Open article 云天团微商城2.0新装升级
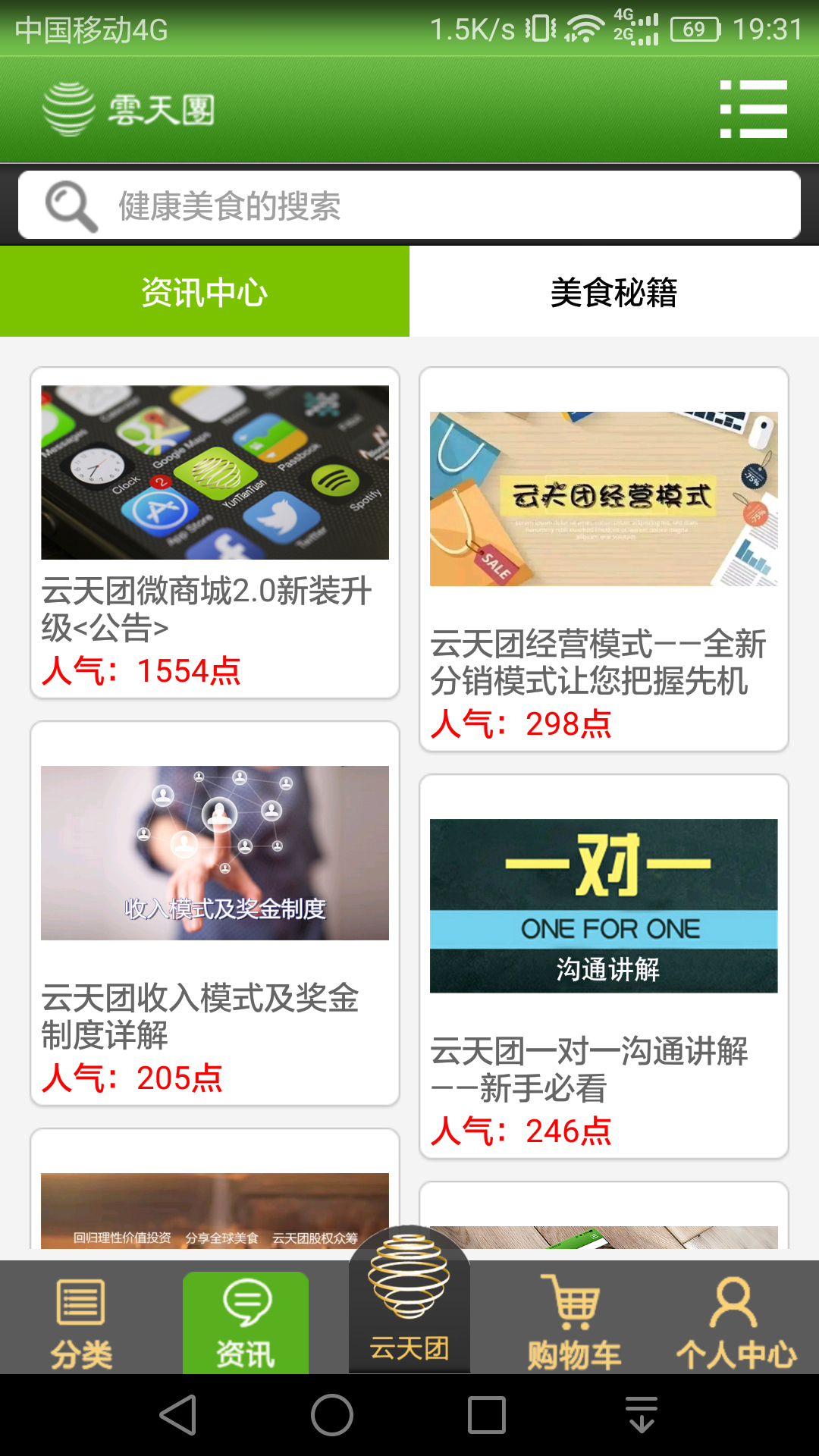819x1456 pixels. (x=215, y=532)
